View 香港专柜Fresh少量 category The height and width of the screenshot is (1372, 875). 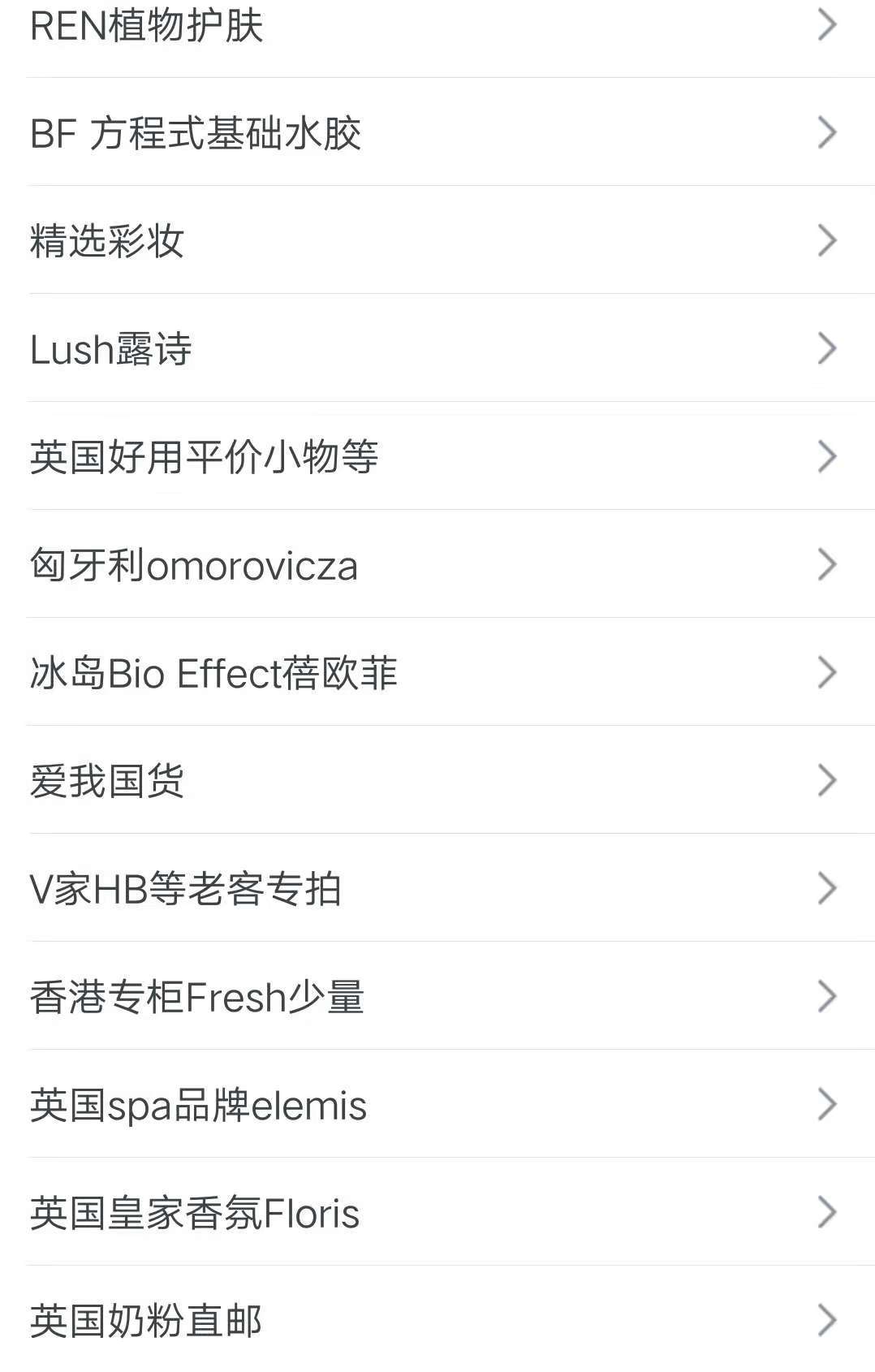coord(197,997)
